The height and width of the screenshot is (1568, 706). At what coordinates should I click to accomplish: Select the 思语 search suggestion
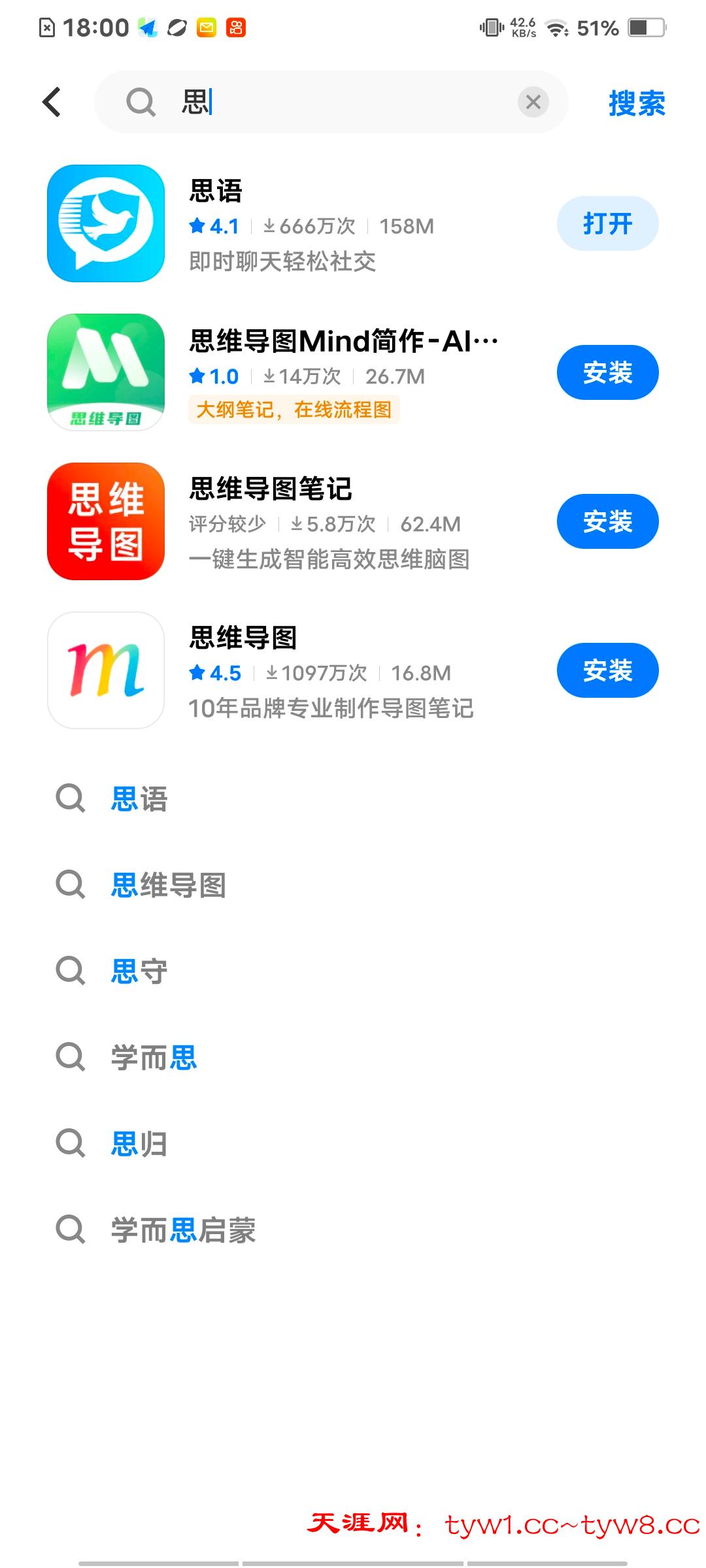139,798
